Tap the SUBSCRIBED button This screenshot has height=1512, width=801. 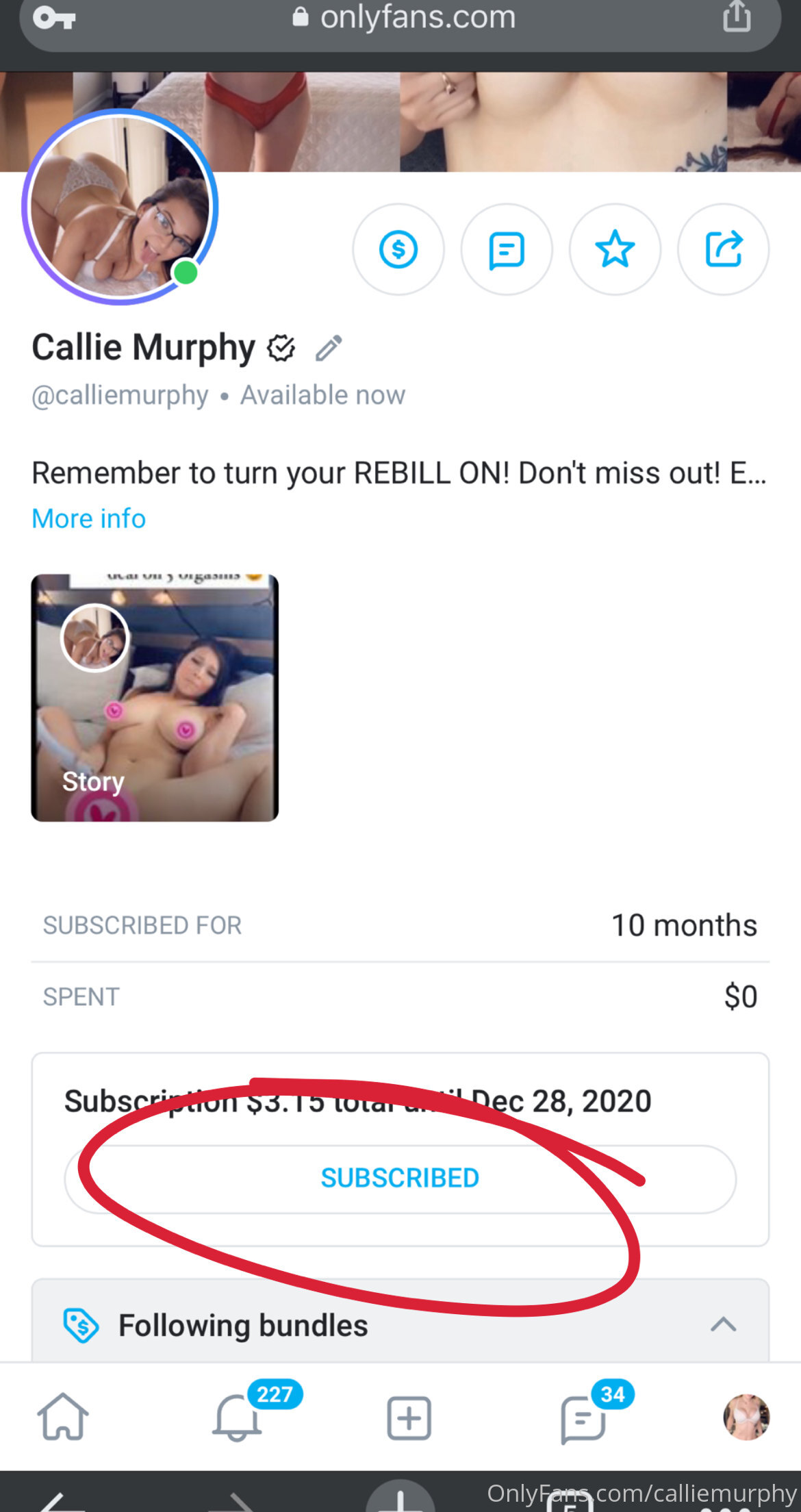(400, 1179)
